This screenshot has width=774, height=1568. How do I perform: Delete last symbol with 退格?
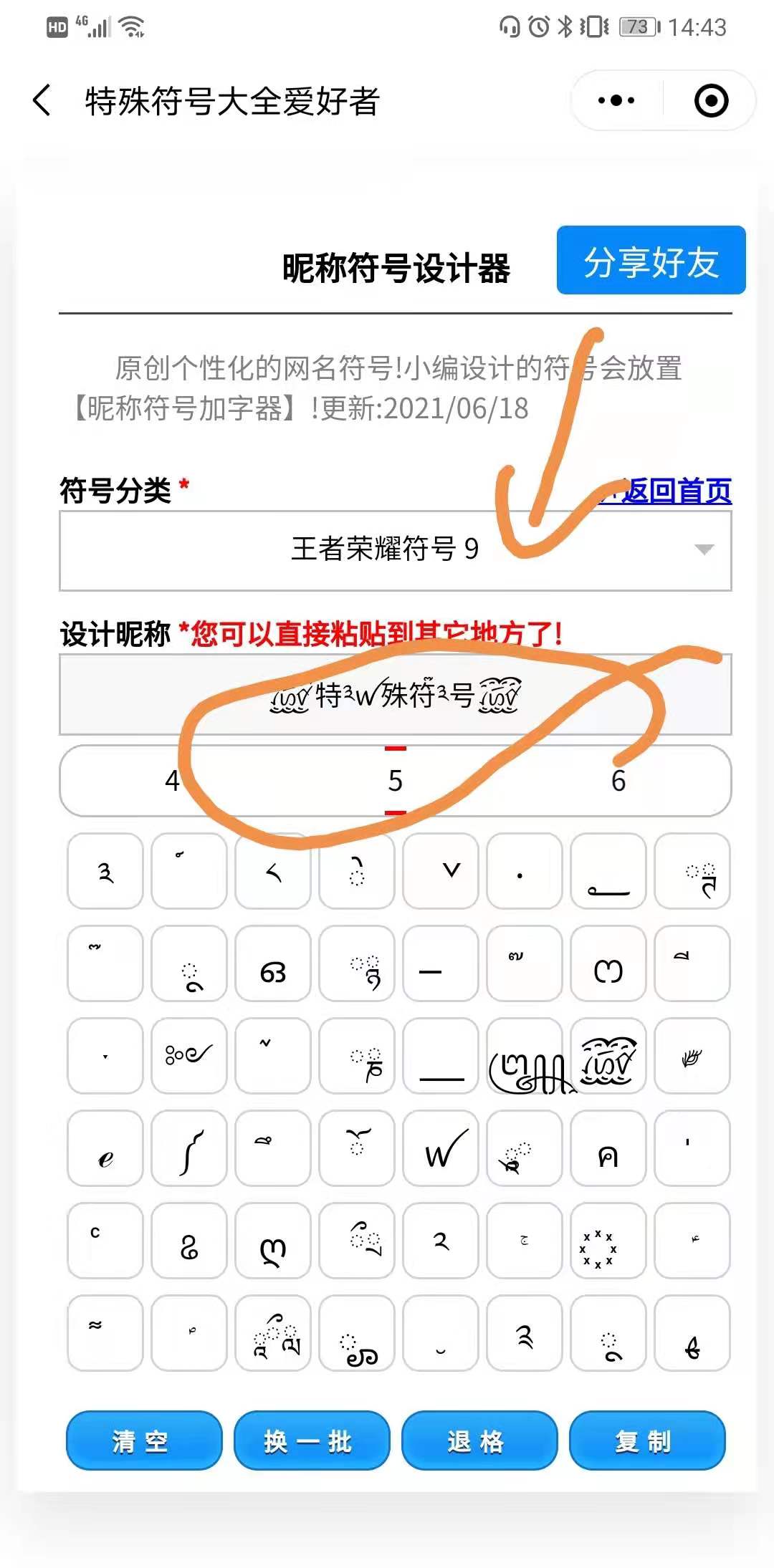pyautogui.click(x=479, y=1440)
